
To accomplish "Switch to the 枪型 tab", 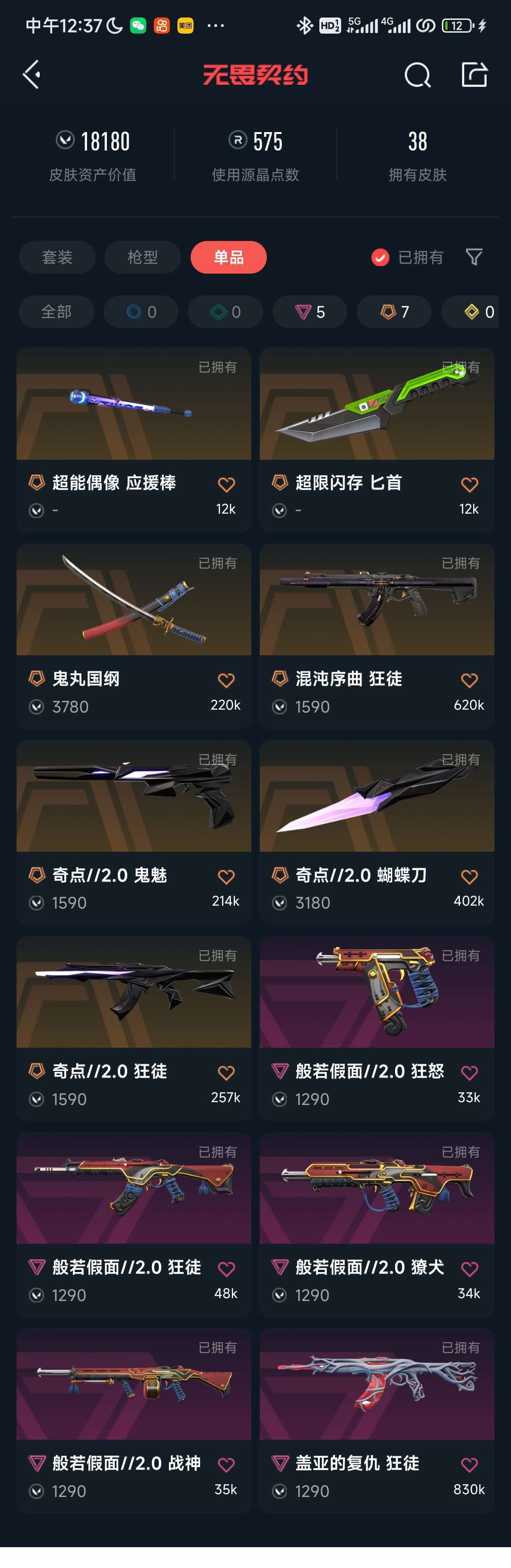I will (142, 257).
